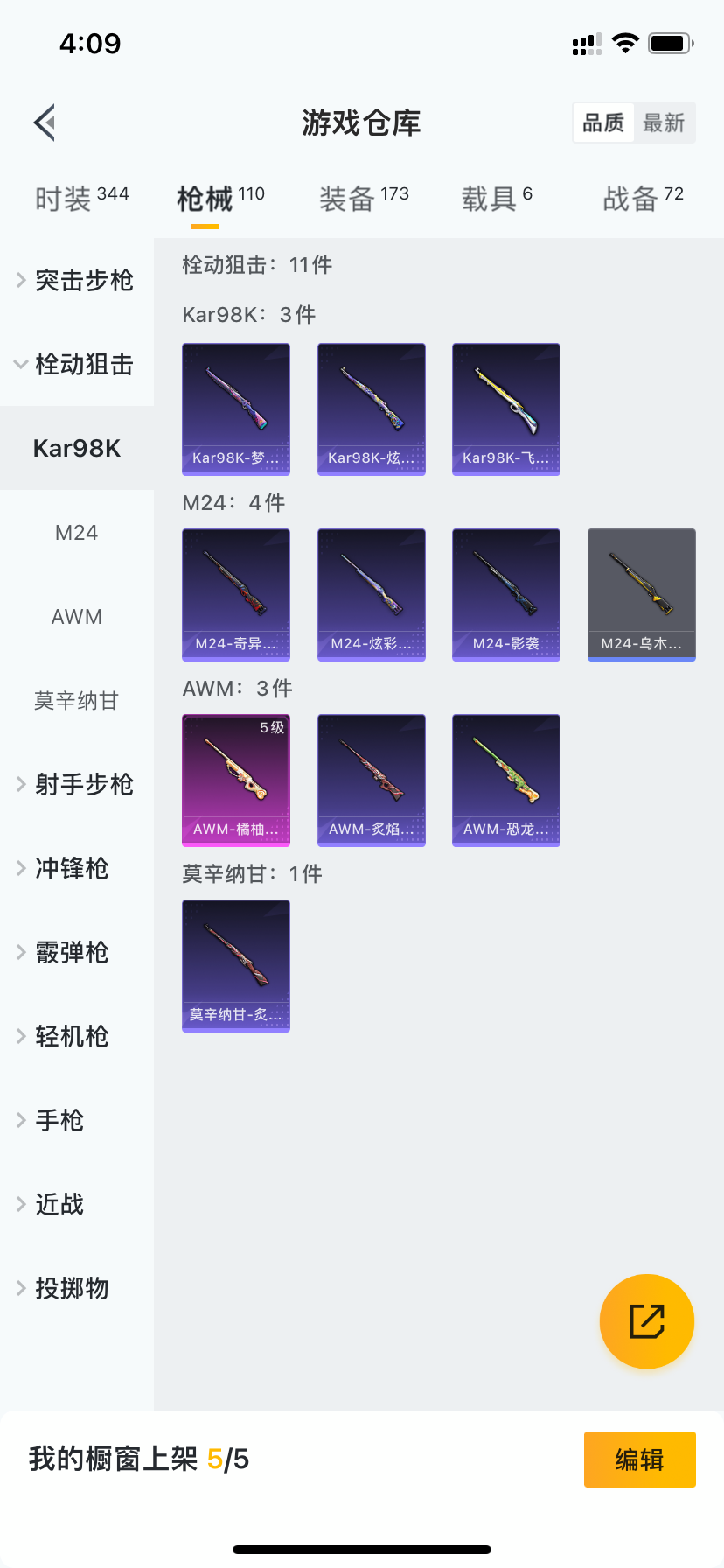Select M24 in the sidebar
Screen dimensions: 724x1568
point(77,533)
